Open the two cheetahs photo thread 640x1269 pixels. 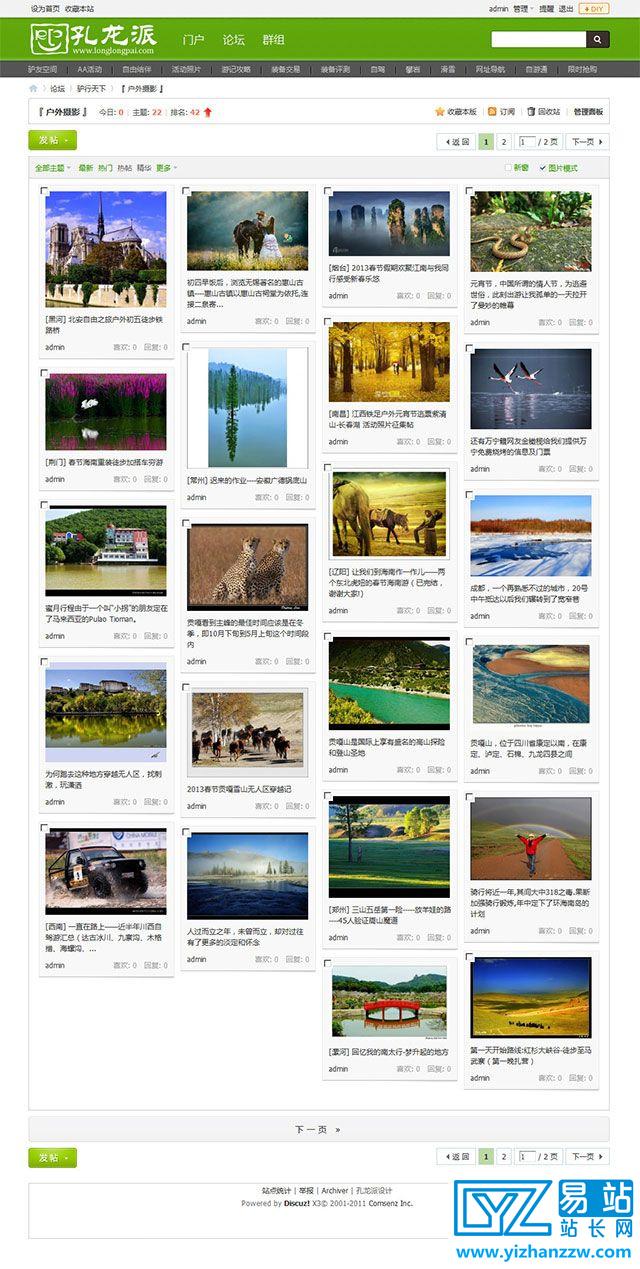(248, 568)
